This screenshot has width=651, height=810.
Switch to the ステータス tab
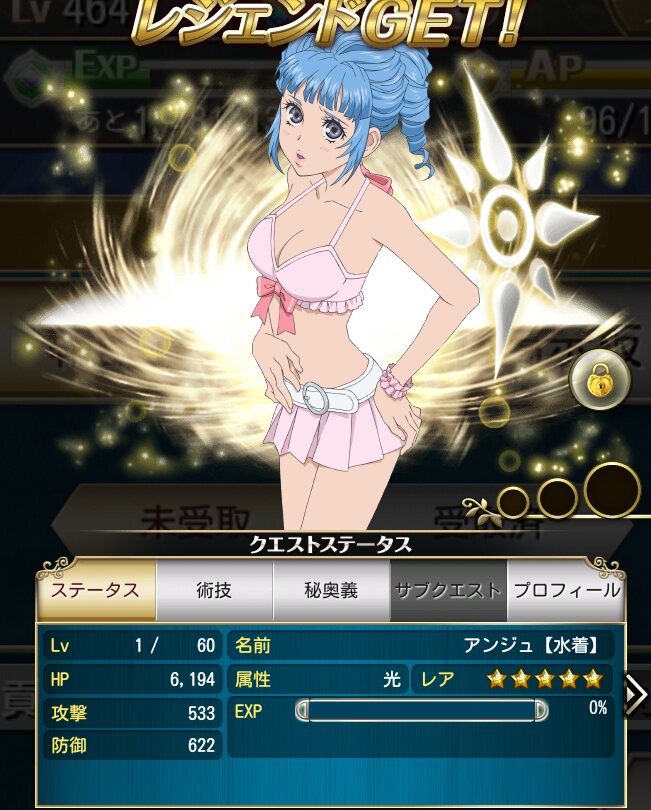pos(95,590)
